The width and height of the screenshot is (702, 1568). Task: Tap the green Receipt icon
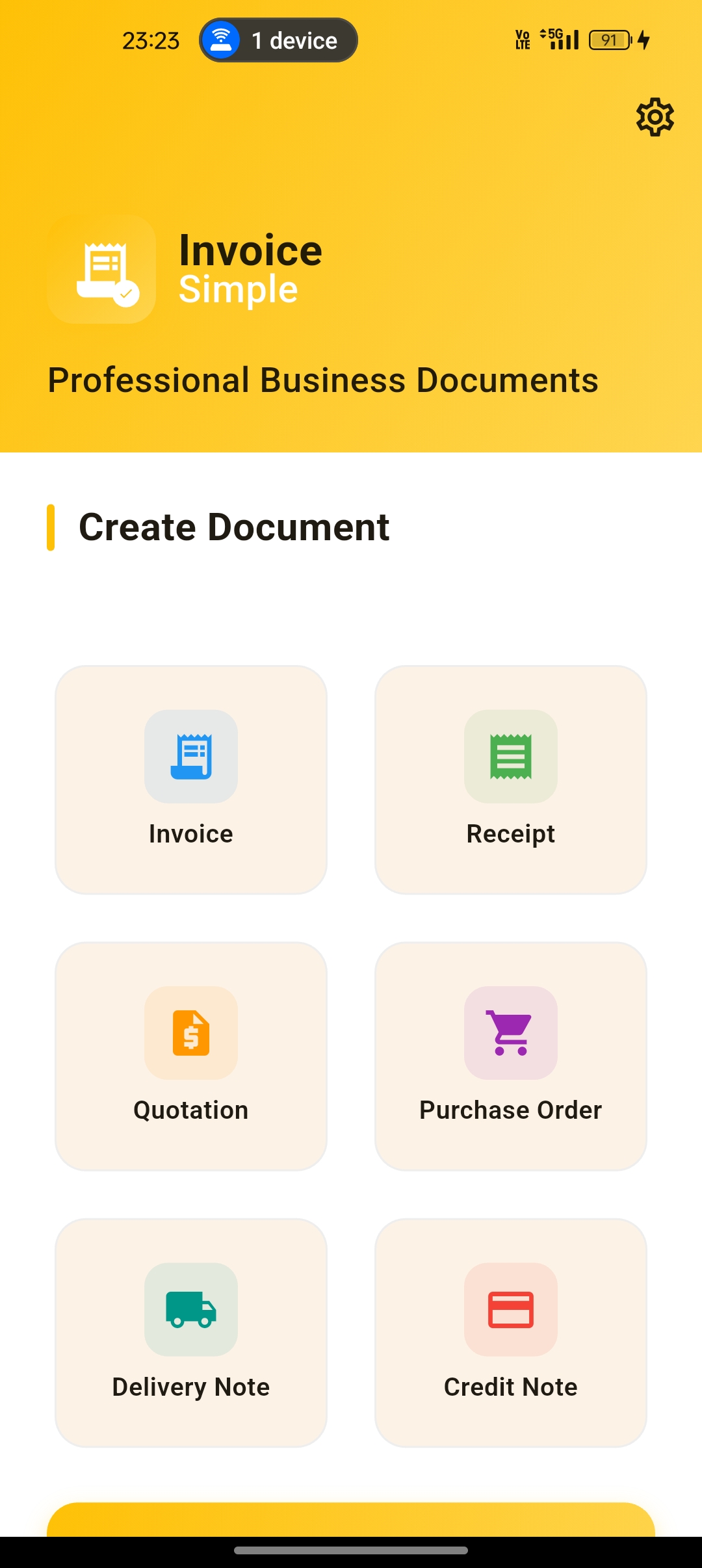(510, 758)
